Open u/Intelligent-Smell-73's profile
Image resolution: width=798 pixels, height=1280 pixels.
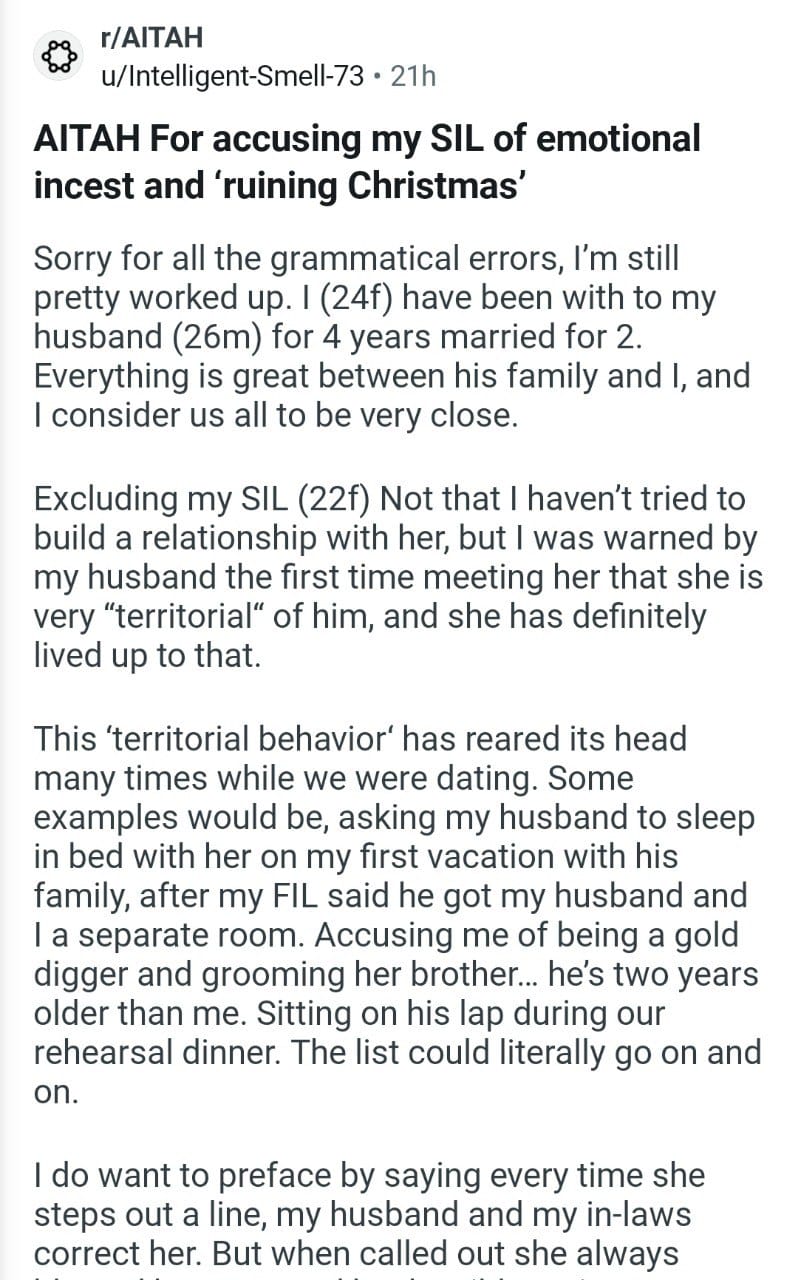coord(232,76)
